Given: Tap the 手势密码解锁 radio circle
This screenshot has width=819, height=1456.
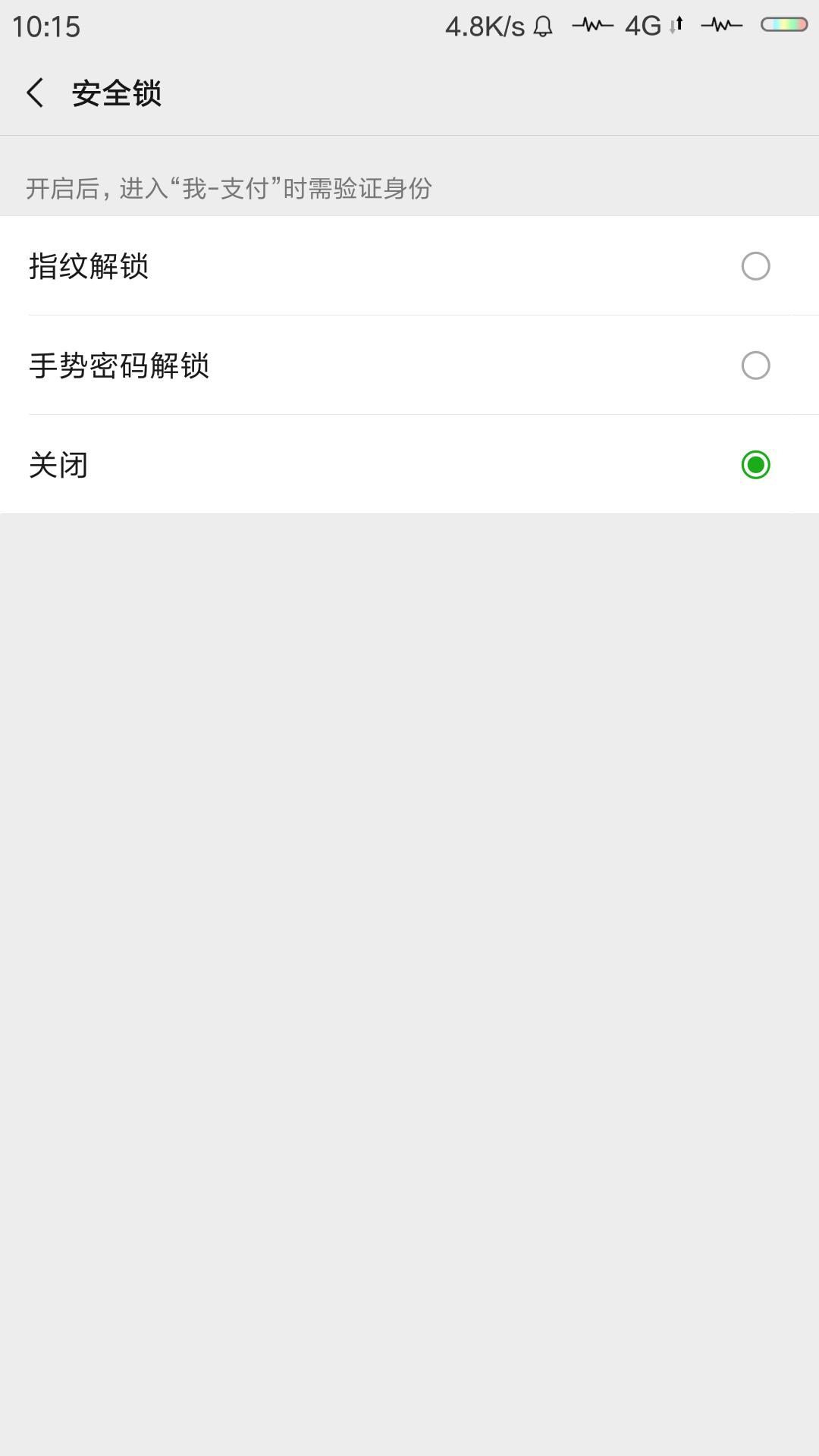Looking at the screenshot, I should coord(754,367).
